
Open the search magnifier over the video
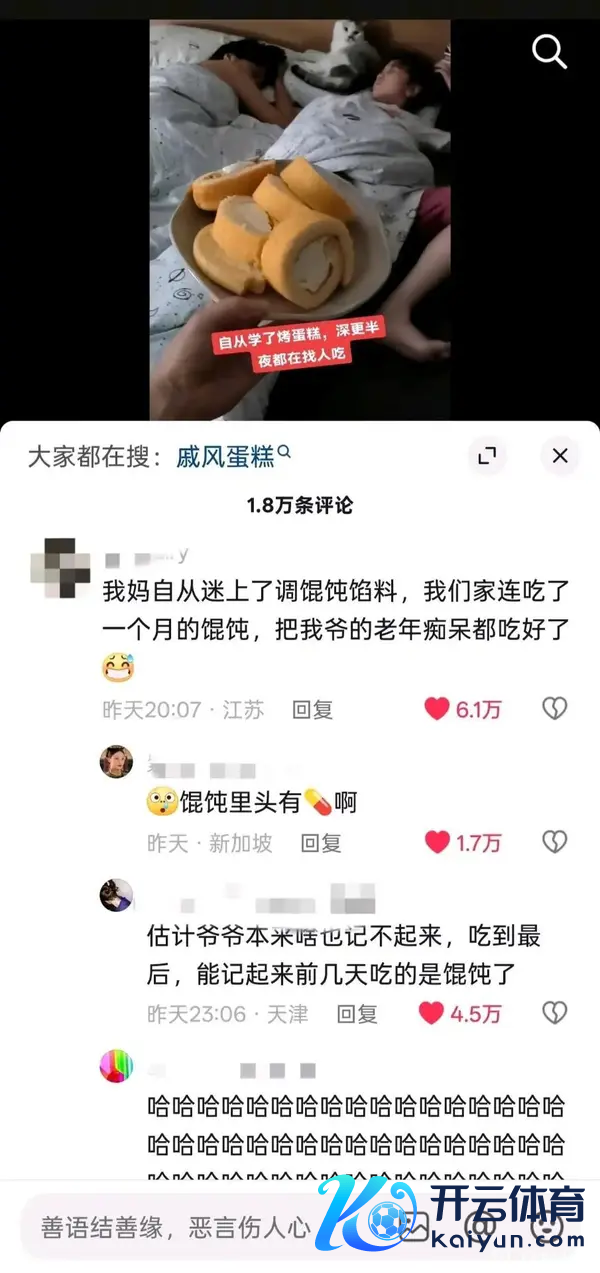click(x=549, y=50)
